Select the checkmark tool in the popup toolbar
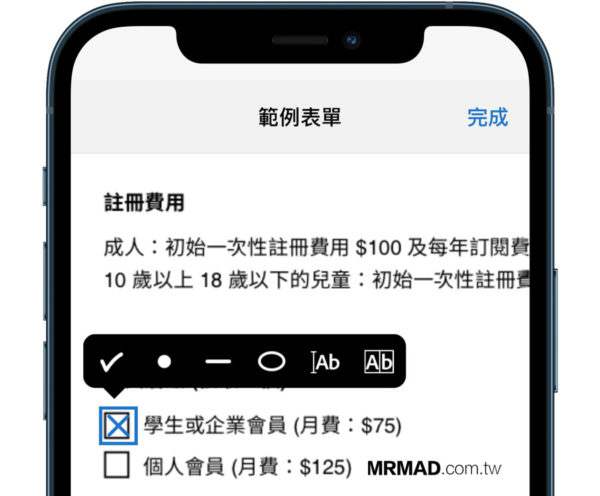600x496 pixels. click(113, 362)
